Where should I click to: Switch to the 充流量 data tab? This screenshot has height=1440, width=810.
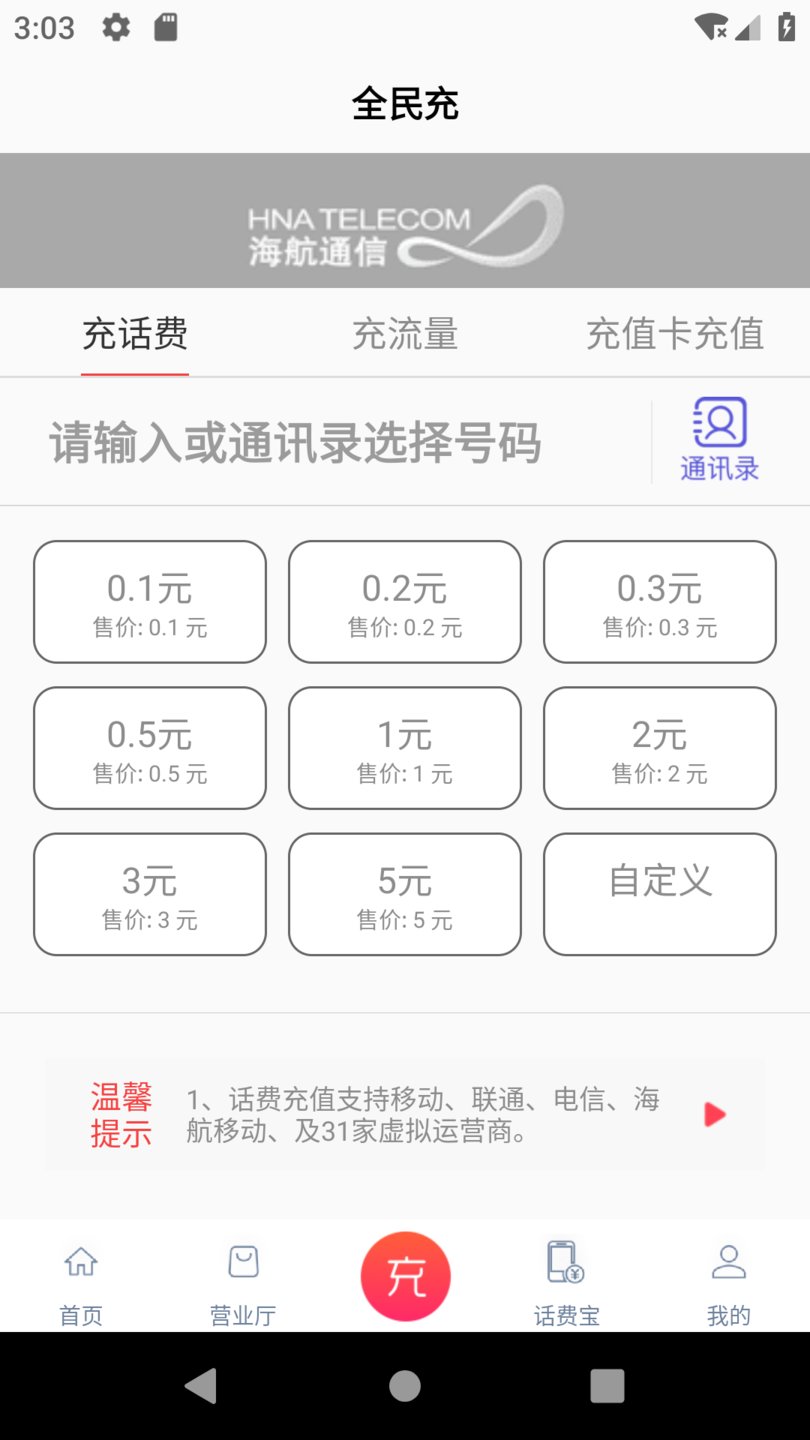click(x=405, y=334)
